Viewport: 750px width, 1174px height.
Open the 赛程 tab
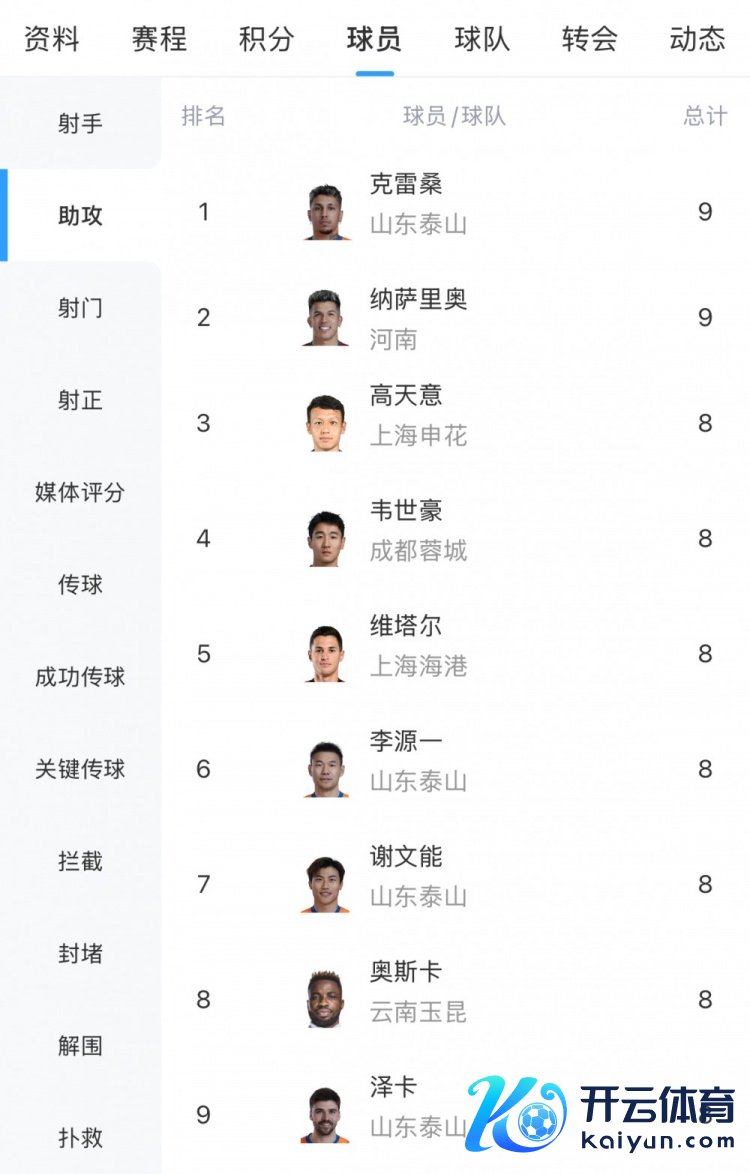(x=159, y=39)
